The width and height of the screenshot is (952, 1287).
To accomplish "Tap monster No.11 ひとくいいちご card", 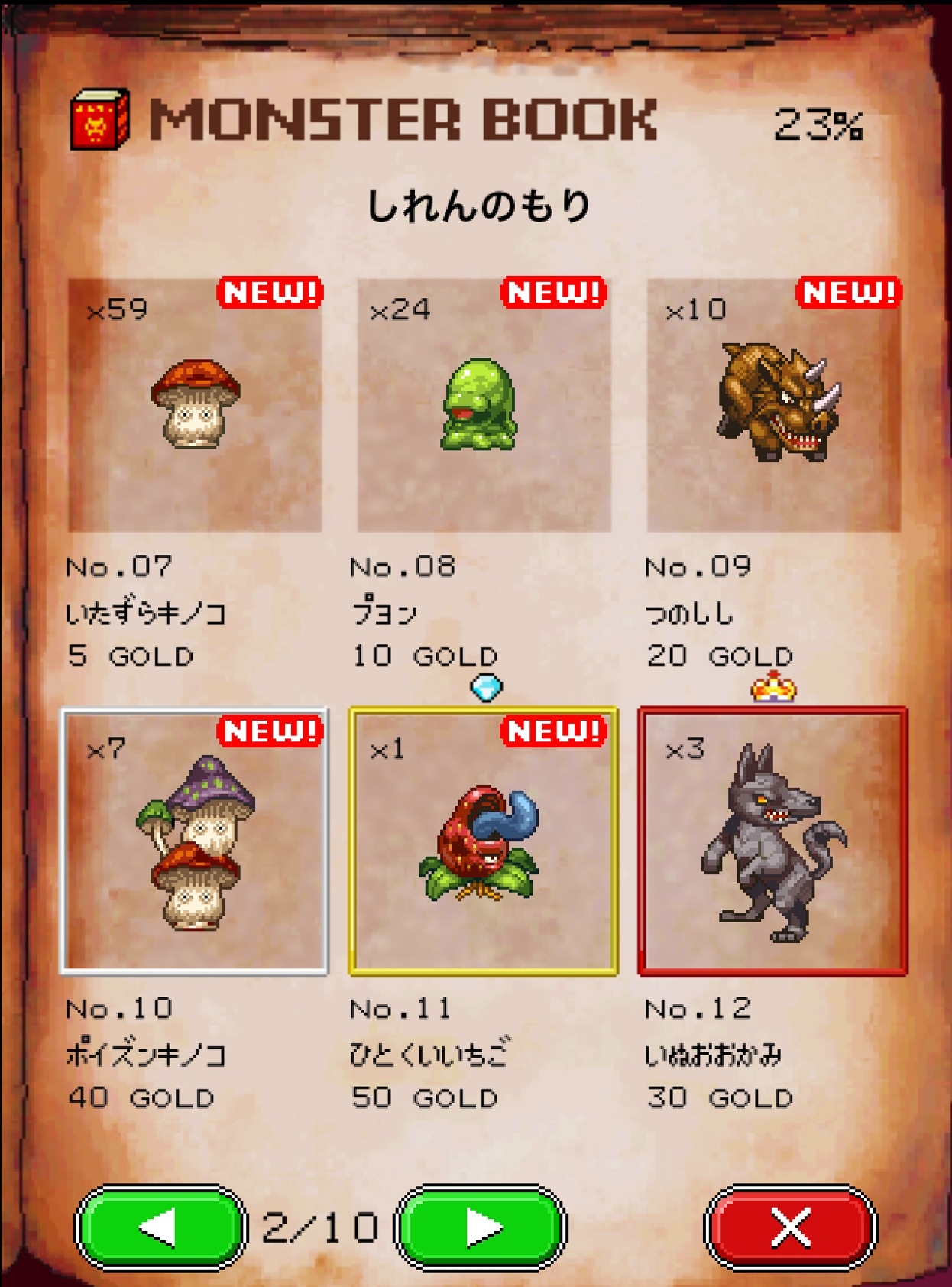I will [x=484, y=842].
